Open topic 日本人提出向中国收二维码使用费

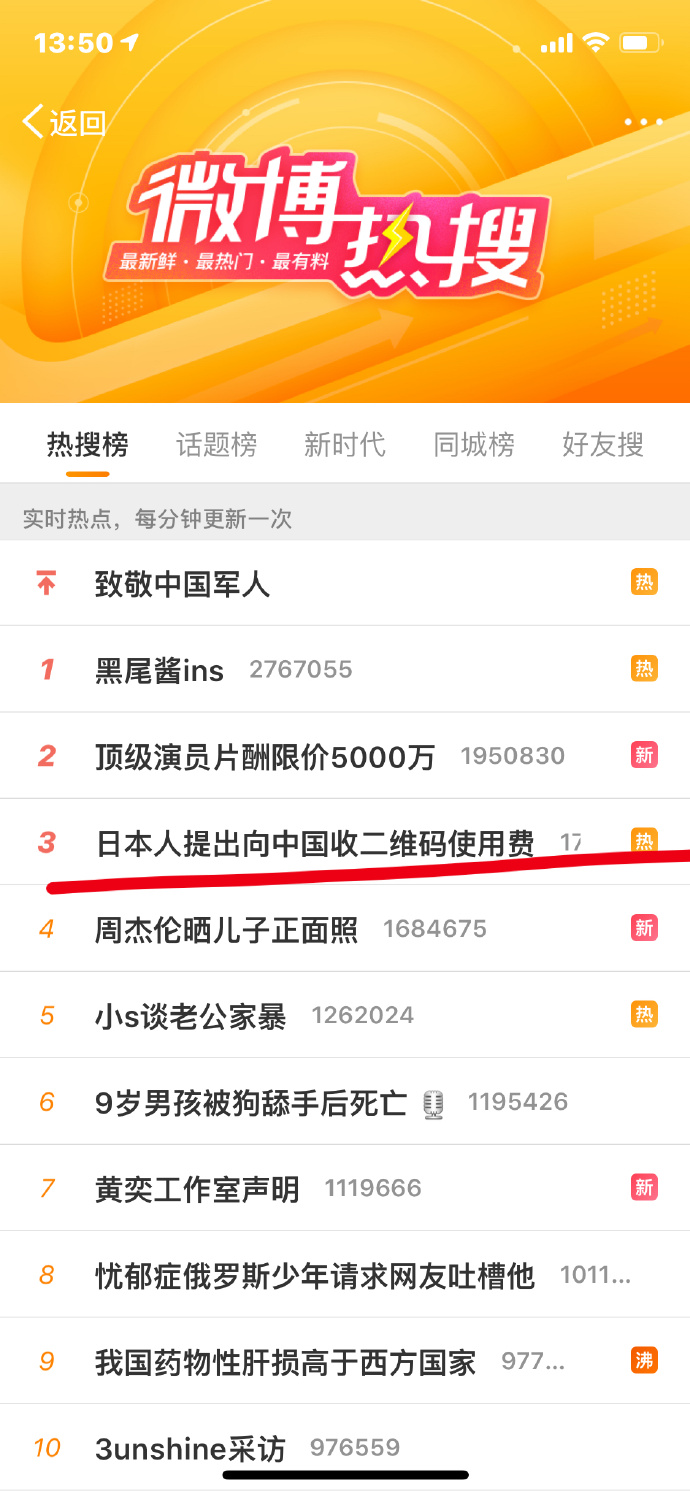[x=315, y=842]
